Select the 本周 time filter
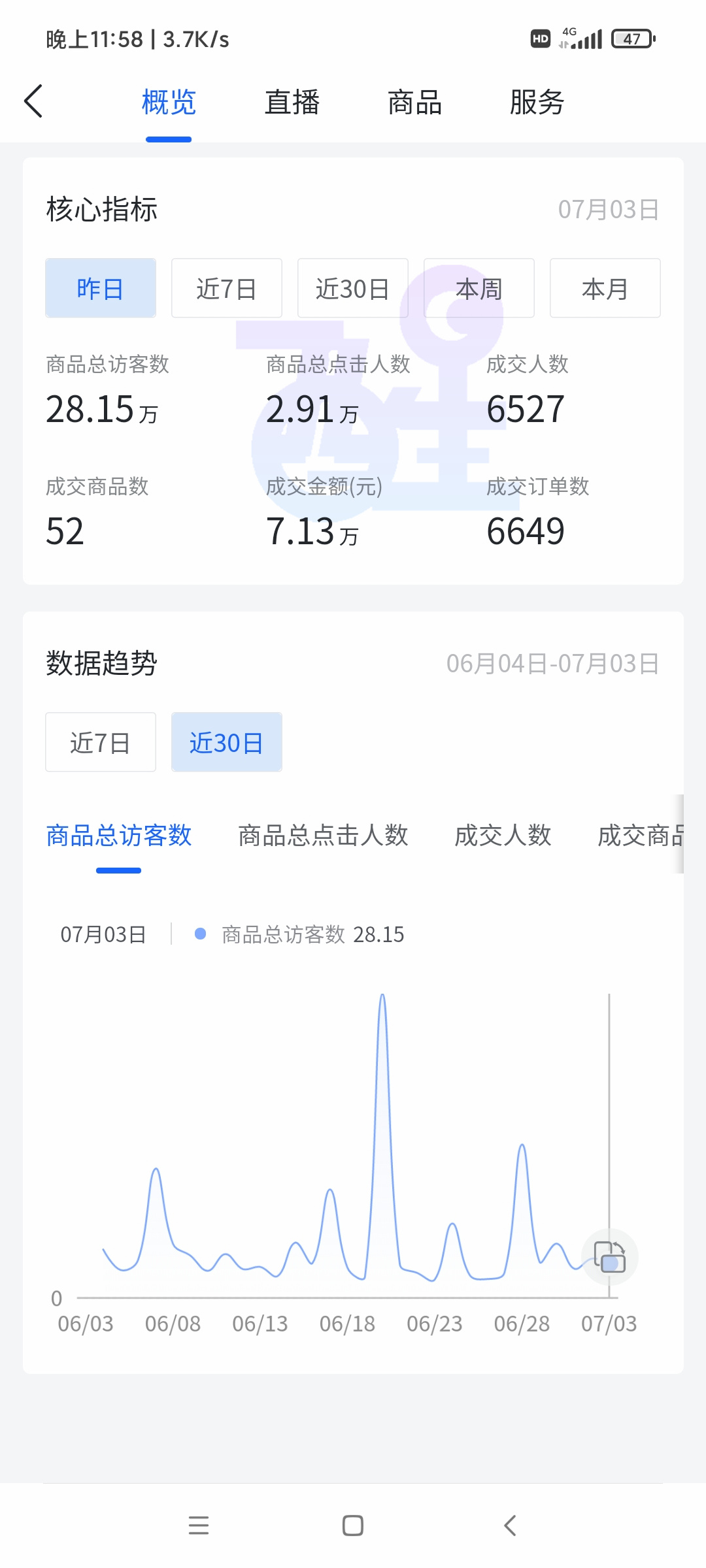 (x=479, y=288)
